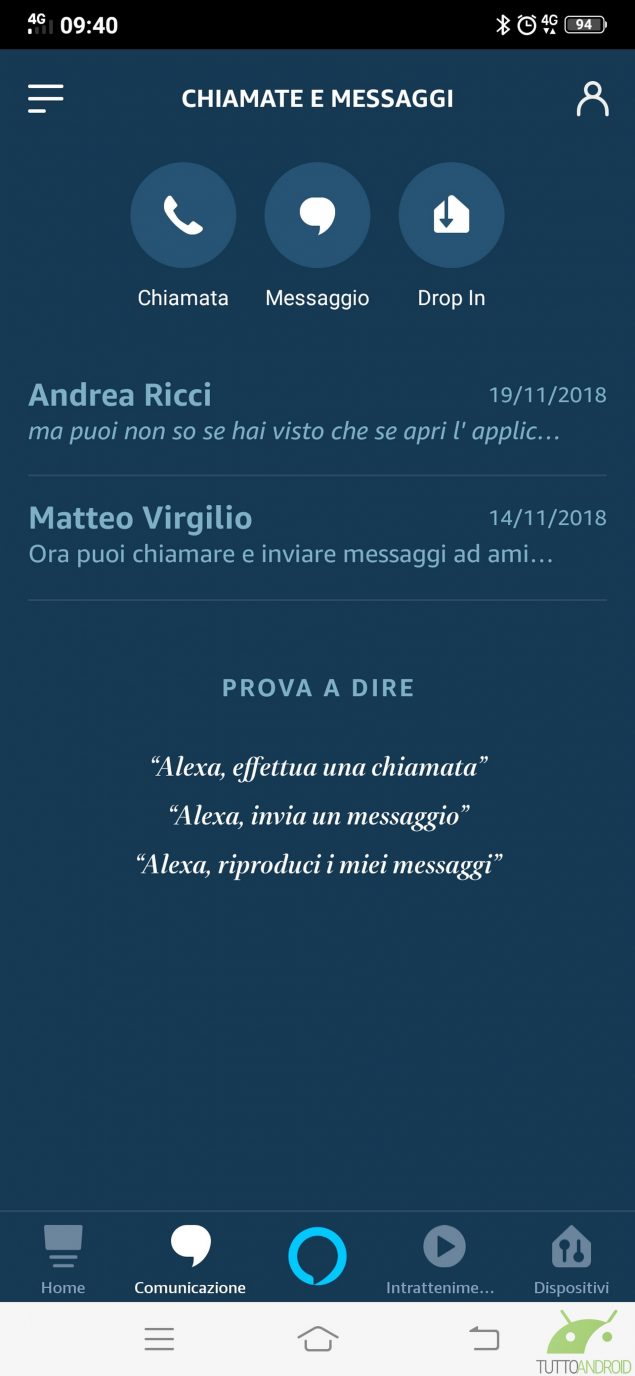Viewport: 635px width, 1376px height.
Task: Open the conversation with Matteo Virgilio
Action: tap(317, 535)
